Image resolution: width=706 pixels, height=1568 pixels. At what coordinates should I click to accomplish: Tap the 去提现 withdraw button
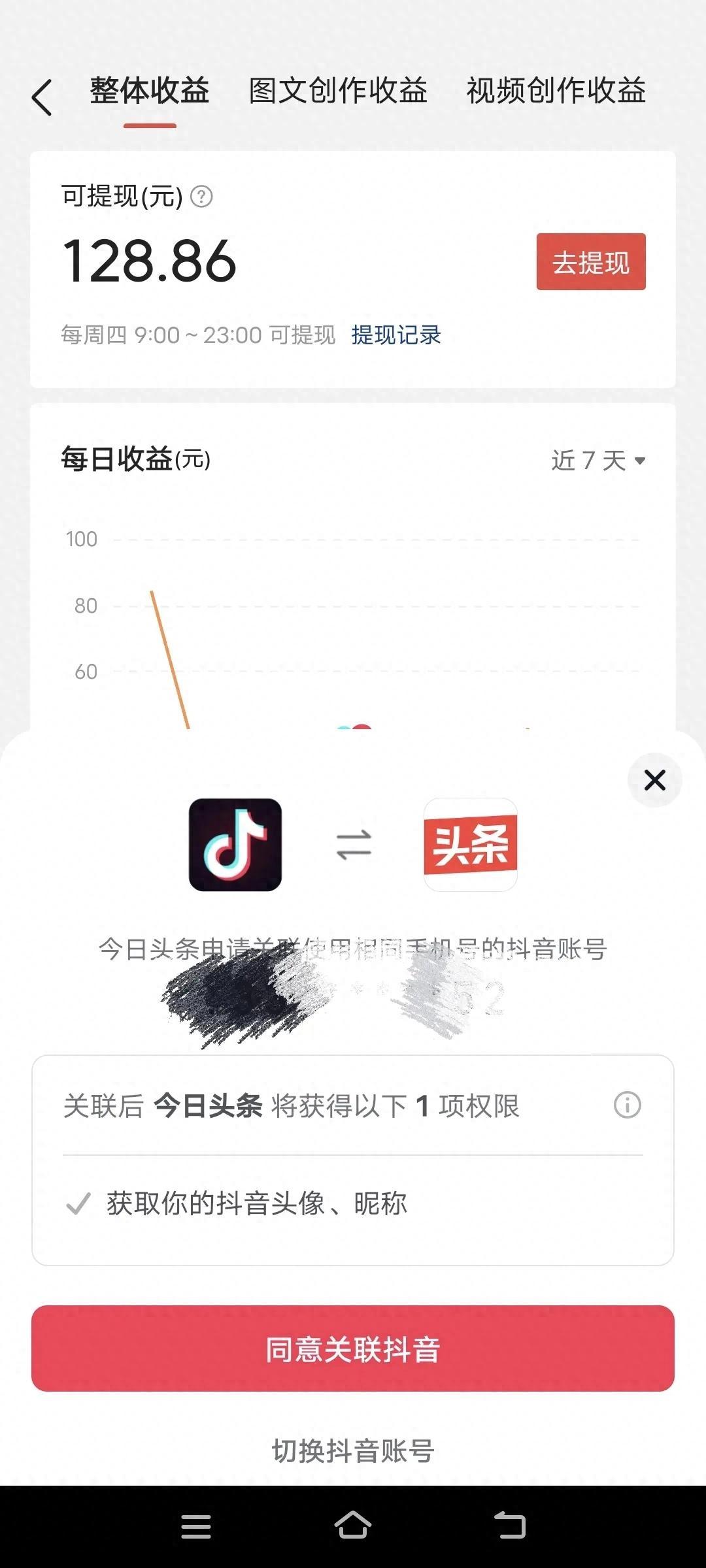(x=591, y=262)
